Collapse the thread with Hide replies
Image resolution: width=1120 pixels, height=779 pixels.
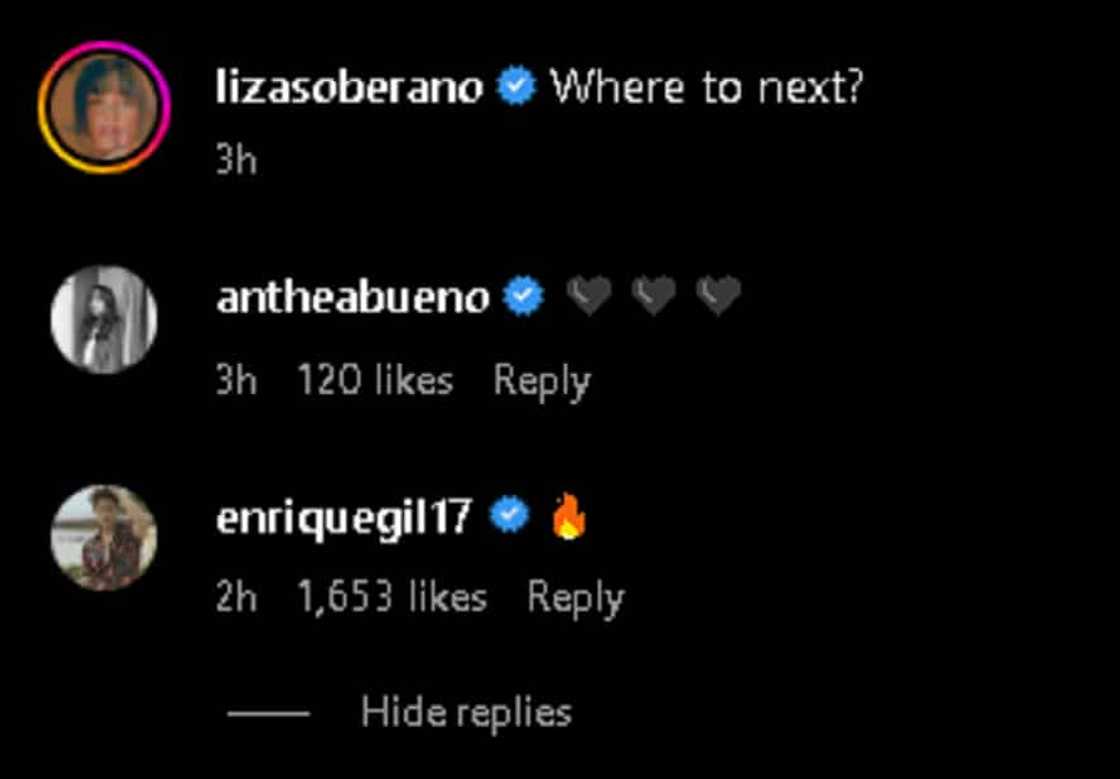[466, 713]
